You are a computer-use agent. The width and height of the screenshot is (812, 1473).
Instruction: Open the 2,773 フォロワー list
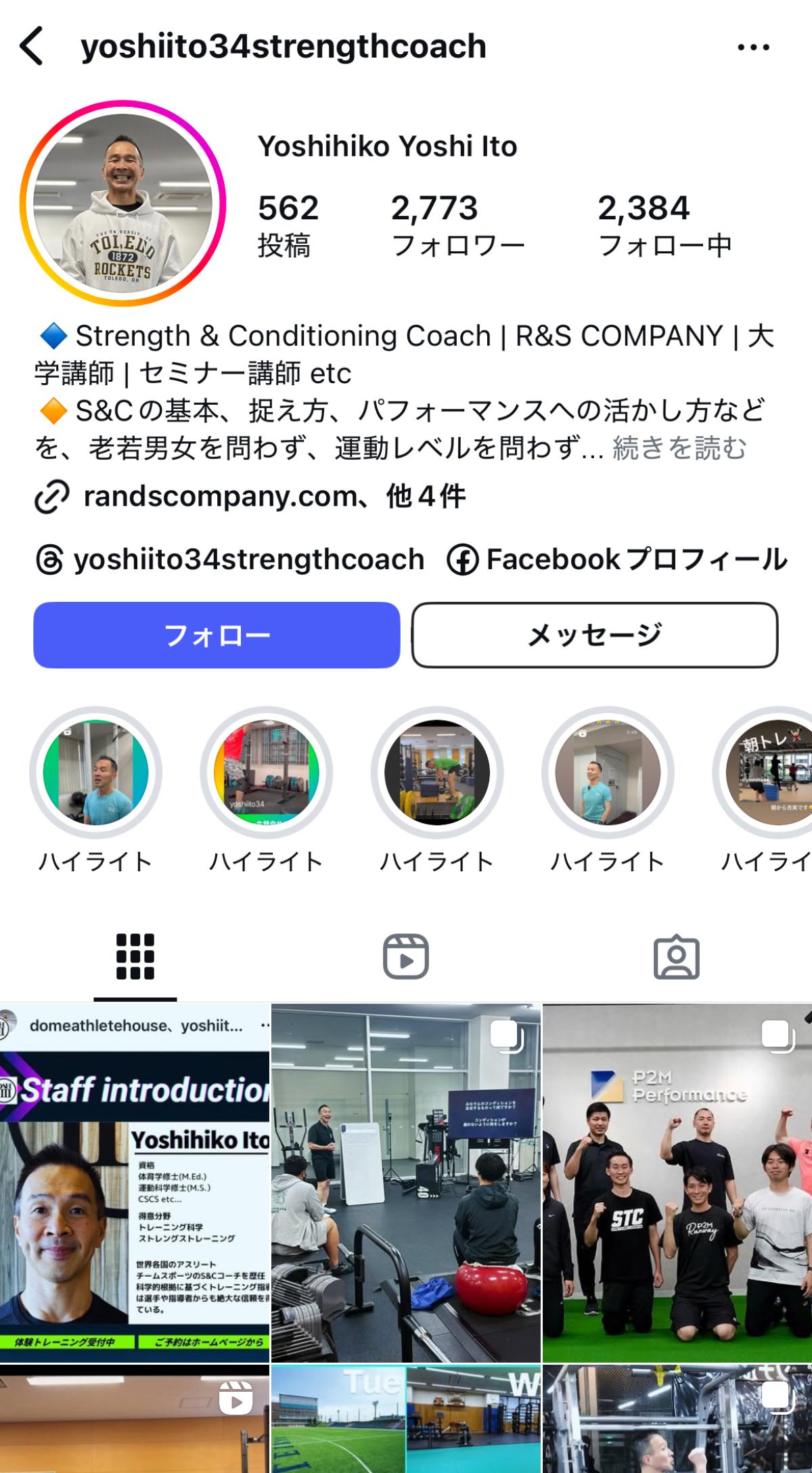click(457, 225)
